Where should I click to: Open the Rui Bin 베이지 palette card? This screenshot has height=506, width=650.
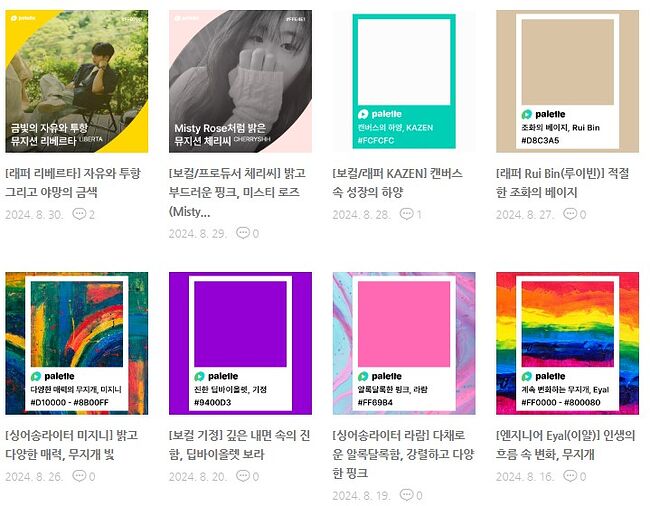coord(567,81)
